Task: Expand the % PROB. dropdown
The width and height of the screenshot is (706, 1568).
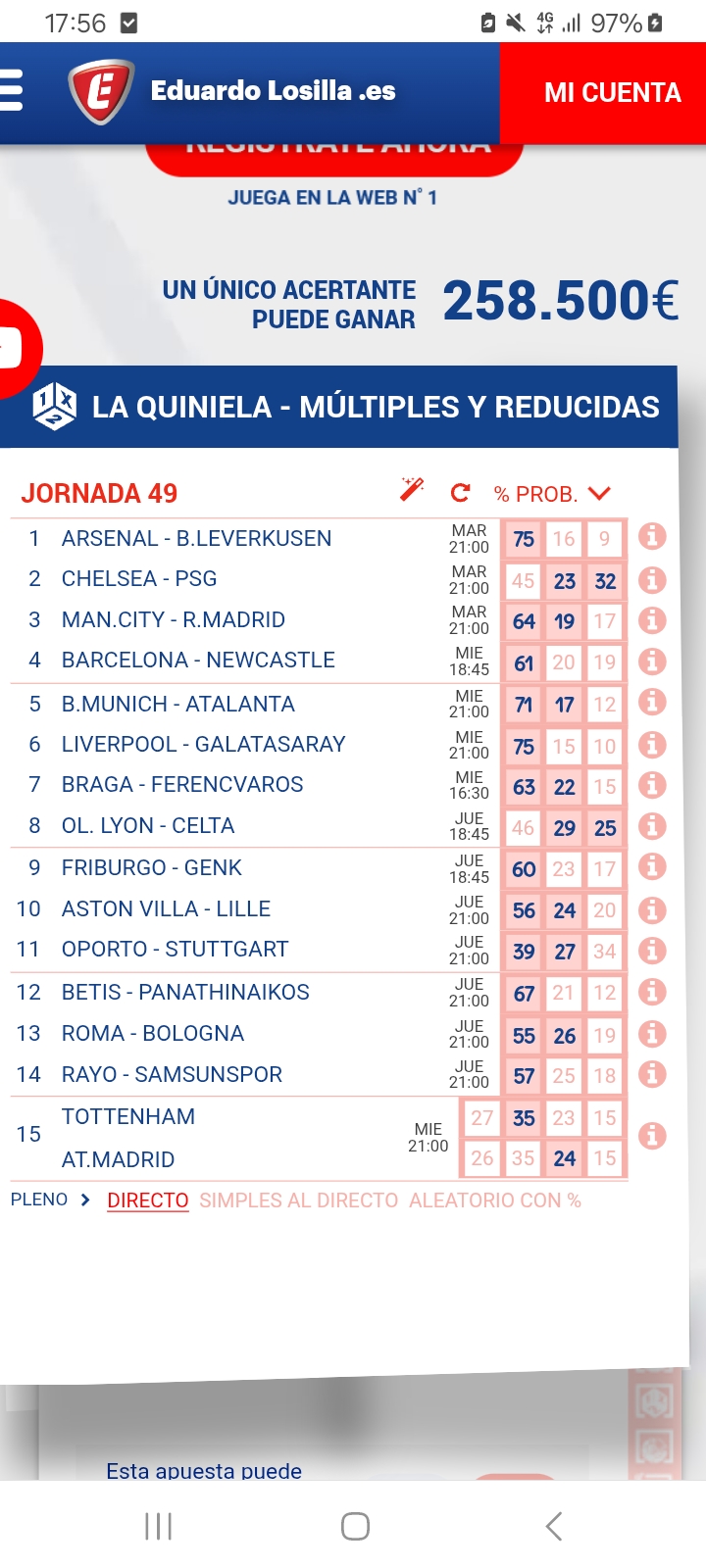Action: click(552, 494)
